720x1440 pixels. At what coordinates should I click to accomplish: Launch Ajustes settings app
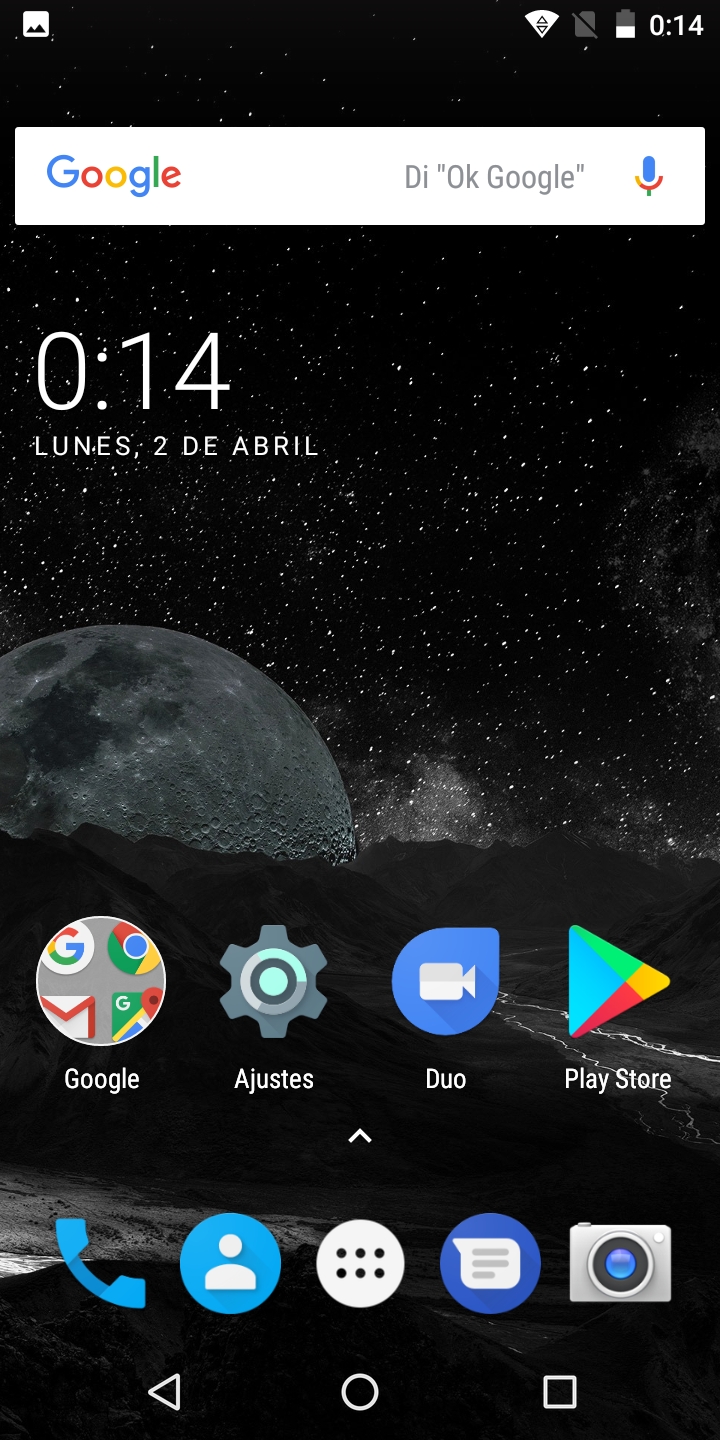273,981
